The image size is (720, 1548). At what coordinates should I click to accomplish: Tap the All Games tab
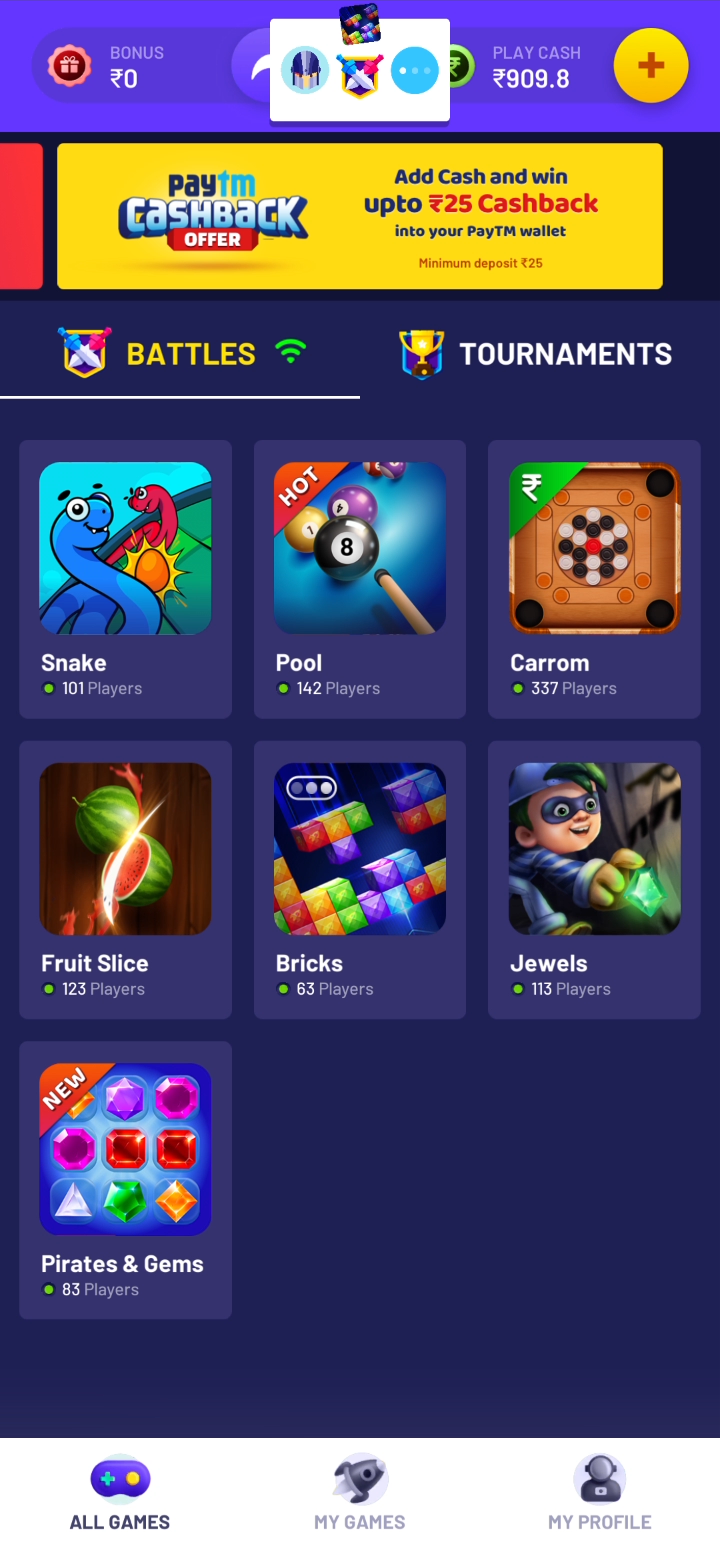(120, 1493)
